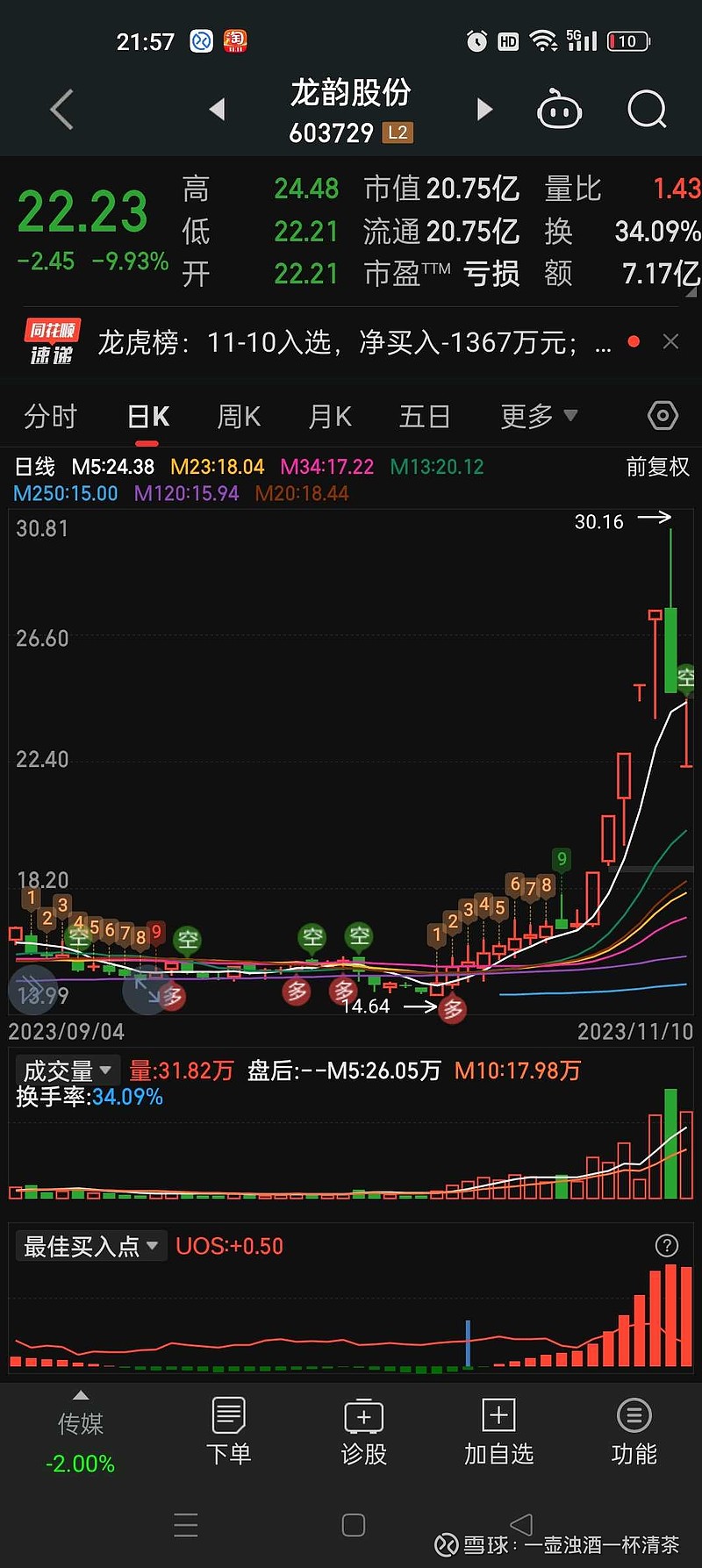This screenshot has height=1568, width=702.
Task: Open the 诊股 diagnosis icon in bottom bar
Action: tap(363, 1430)
